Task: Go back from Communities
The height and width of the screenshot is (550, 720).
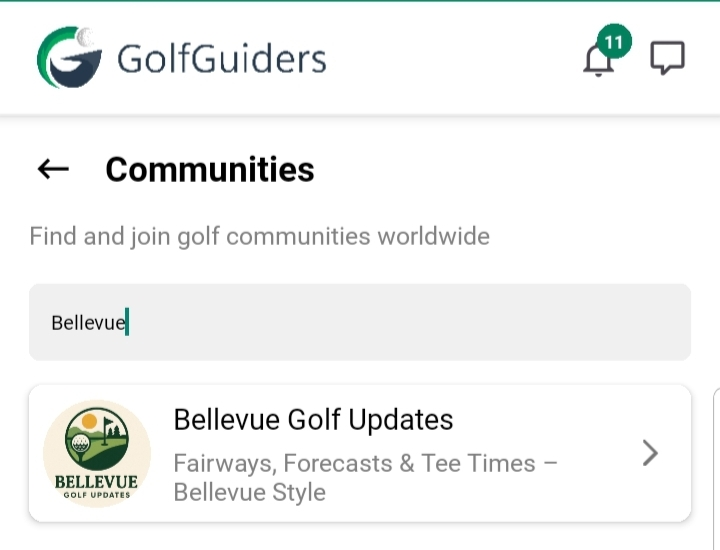Action: [x=53, y=169]
